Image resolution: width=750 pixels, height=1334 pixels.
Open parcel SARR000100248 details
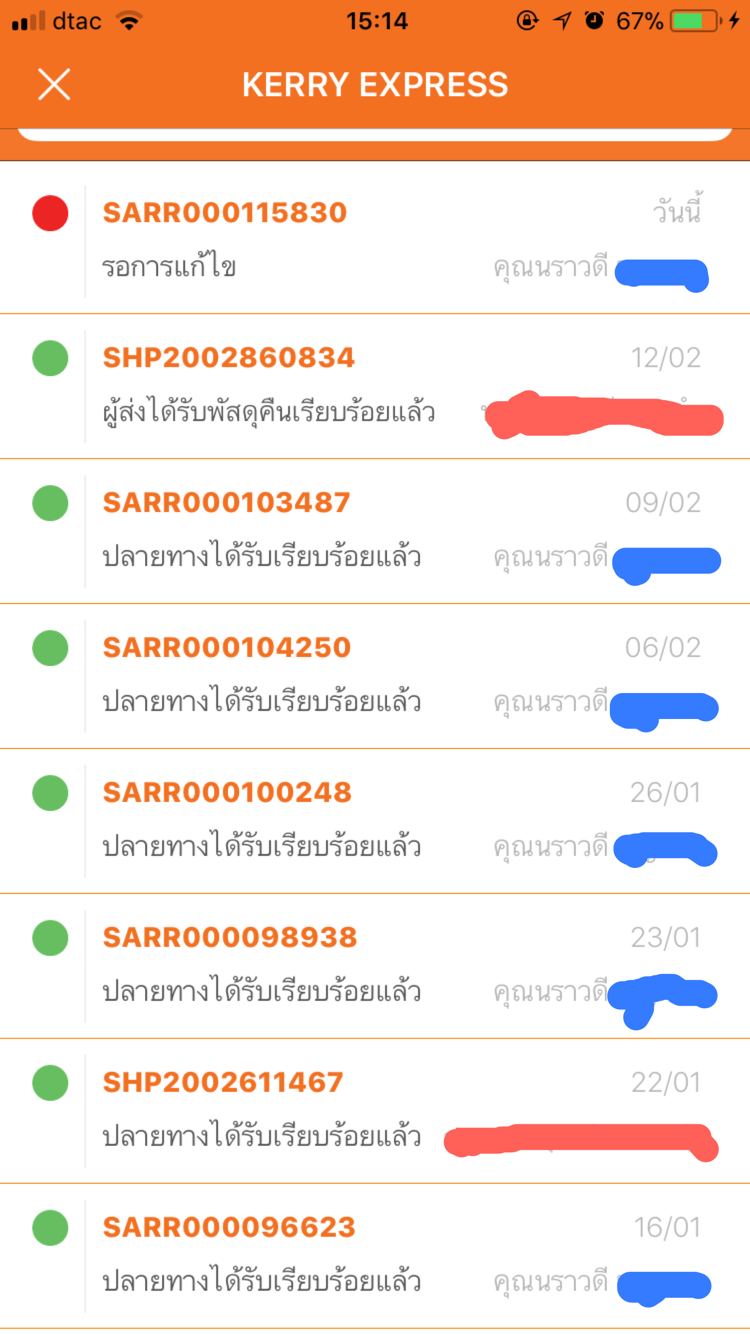[375, 821]
